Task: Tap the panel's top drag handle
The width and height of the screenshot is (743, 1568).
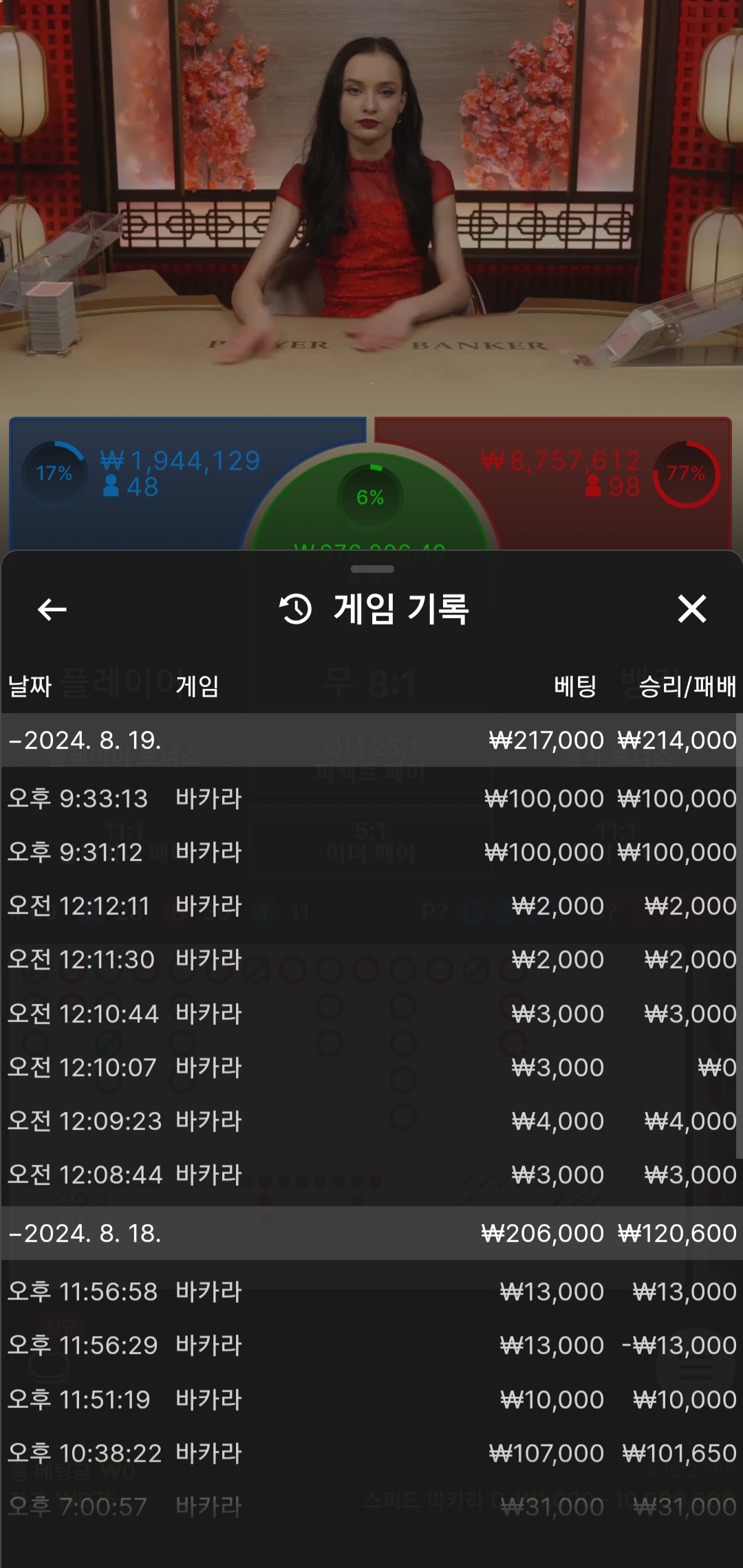Action: coord(372,569)
